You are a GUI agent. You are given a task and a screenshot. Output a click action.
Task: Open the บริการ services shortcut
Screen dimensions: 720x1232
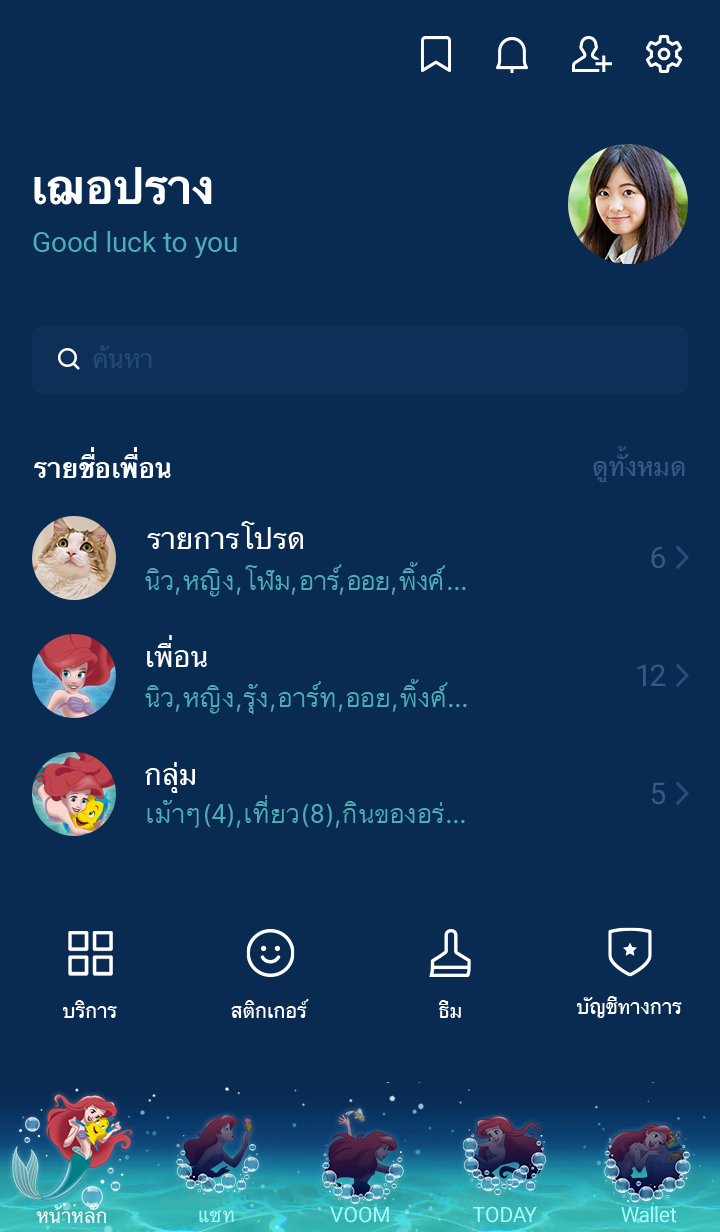tap(90, 972)
